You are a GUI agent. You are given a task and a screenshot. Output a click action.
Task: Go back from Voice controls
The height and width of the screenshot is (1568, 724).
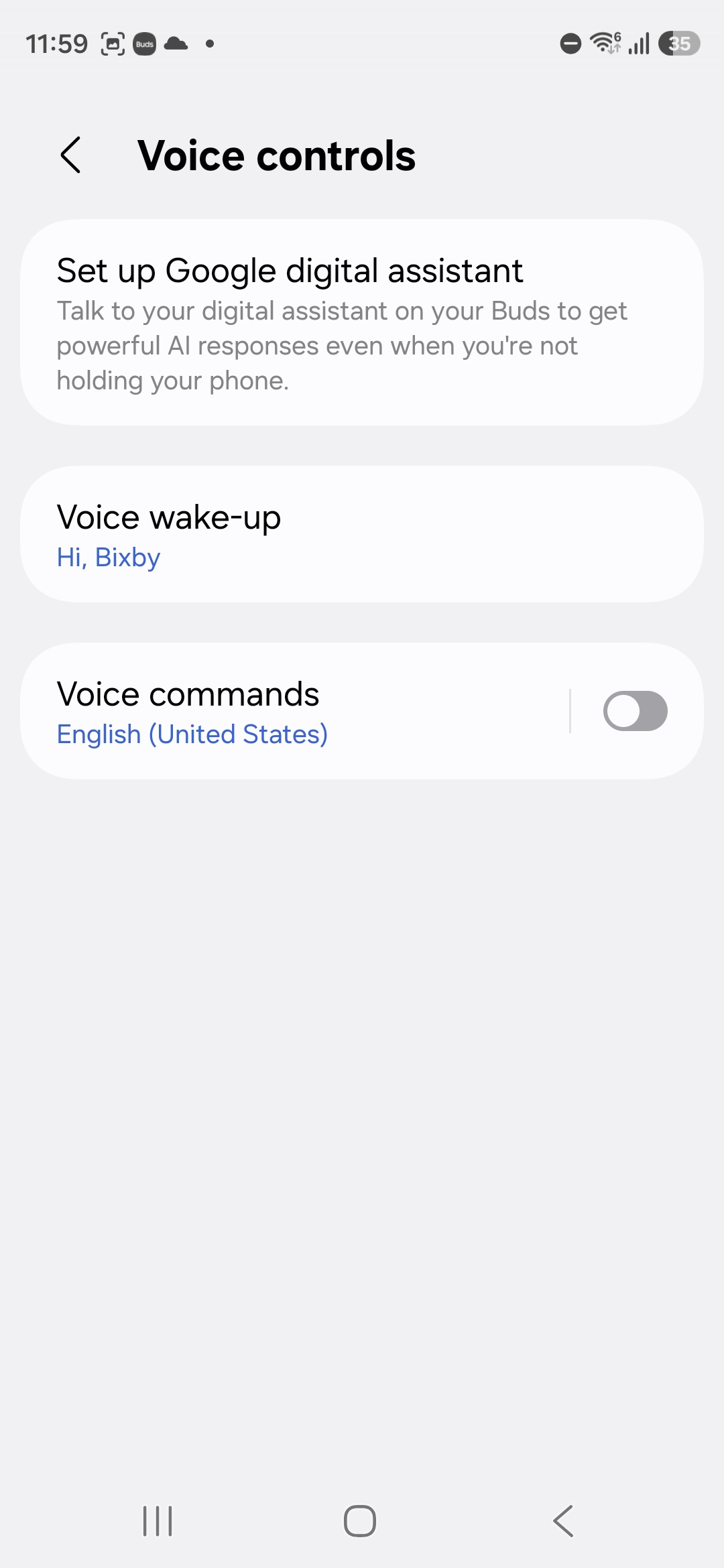(x=71, y=155)
